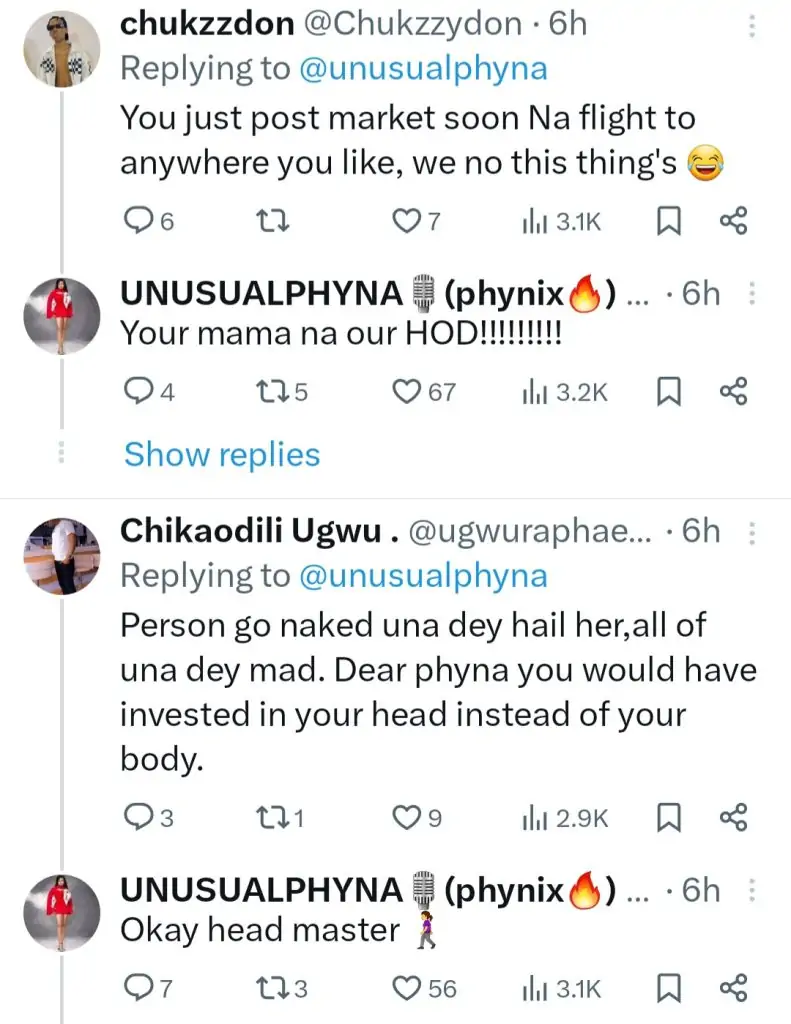The image size is (791, 1024).
Task: Like the "Your mama na our HOD" reply
Action: (x=406, y=392)
